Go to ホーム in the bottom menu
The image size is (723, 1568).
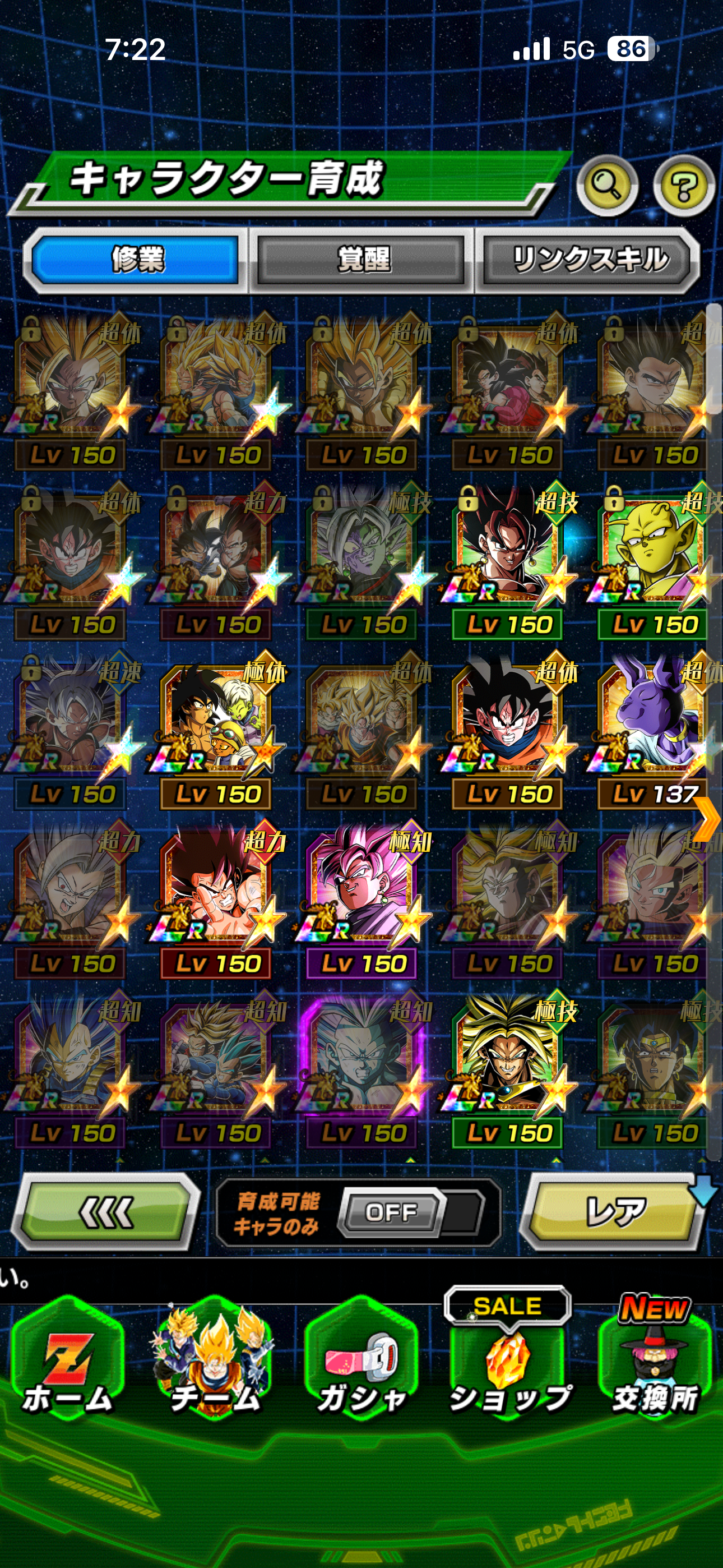(x=68, y=1363)
